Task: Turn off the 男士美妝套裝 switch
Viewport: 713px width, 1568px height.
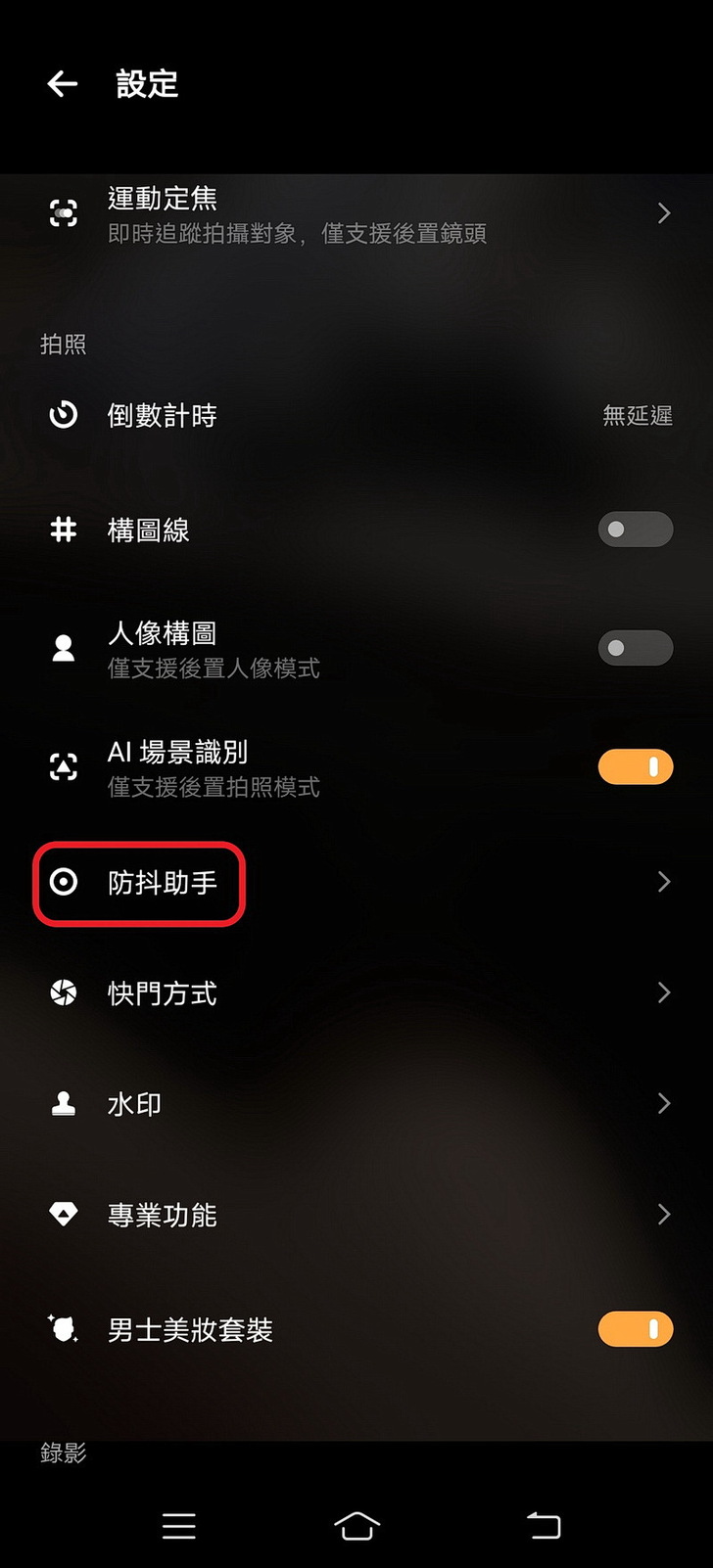Action: click(635, 1329)
